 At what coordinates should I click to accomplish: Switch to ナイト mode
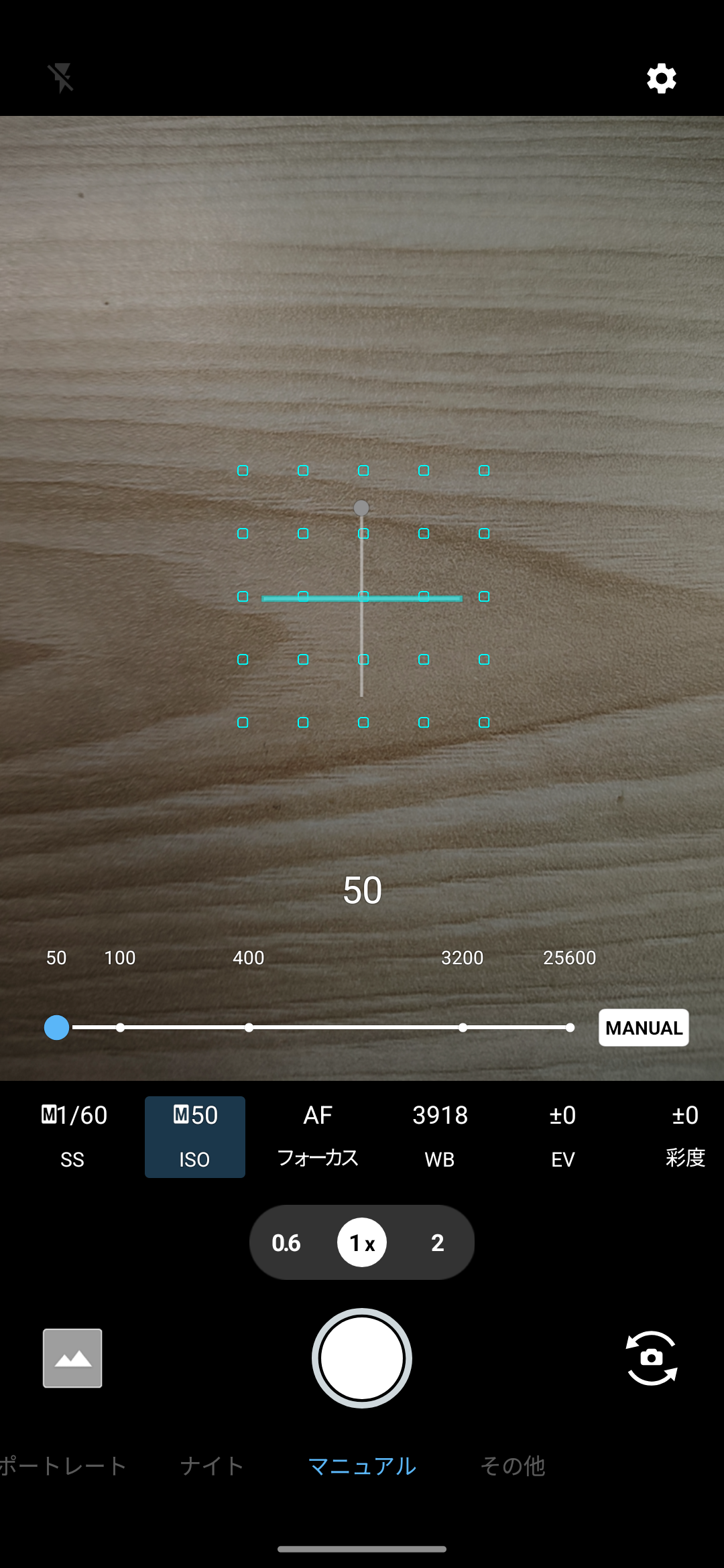tap(212, 1466)
